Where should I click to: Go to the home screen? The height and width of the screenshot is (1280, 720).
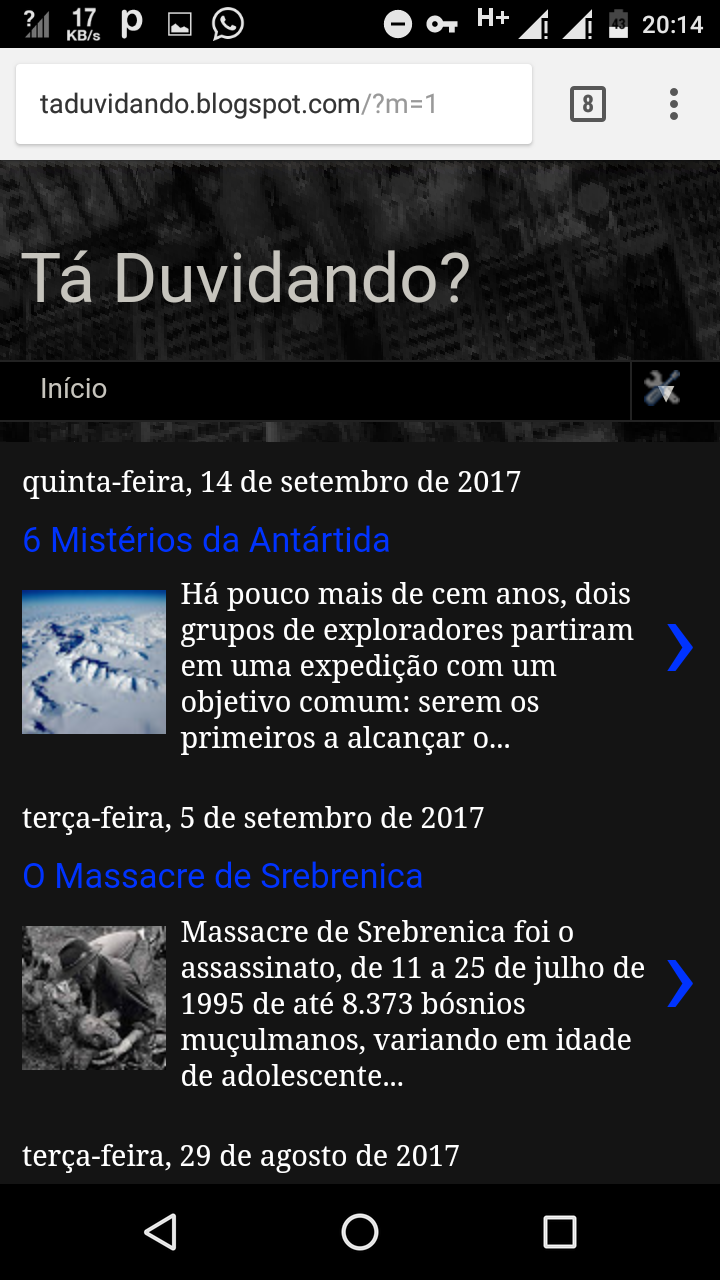(x=360, y=1232)
